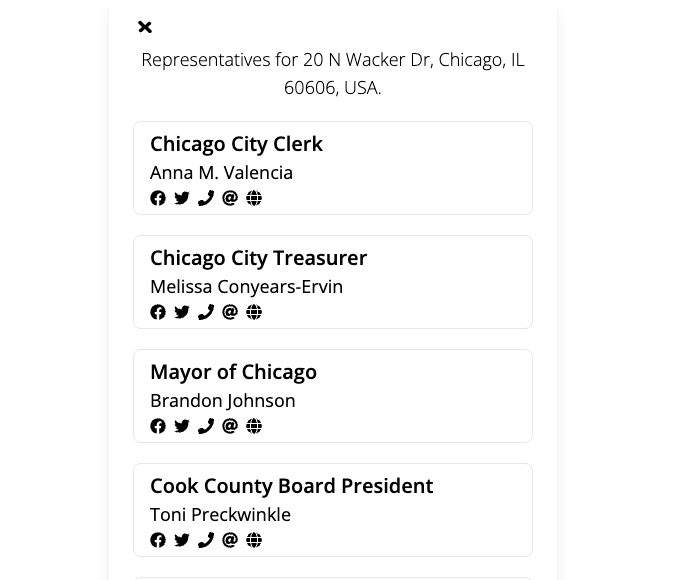
Task: Visit the Chicago City Treasurer website
Action: coord(254,312)
